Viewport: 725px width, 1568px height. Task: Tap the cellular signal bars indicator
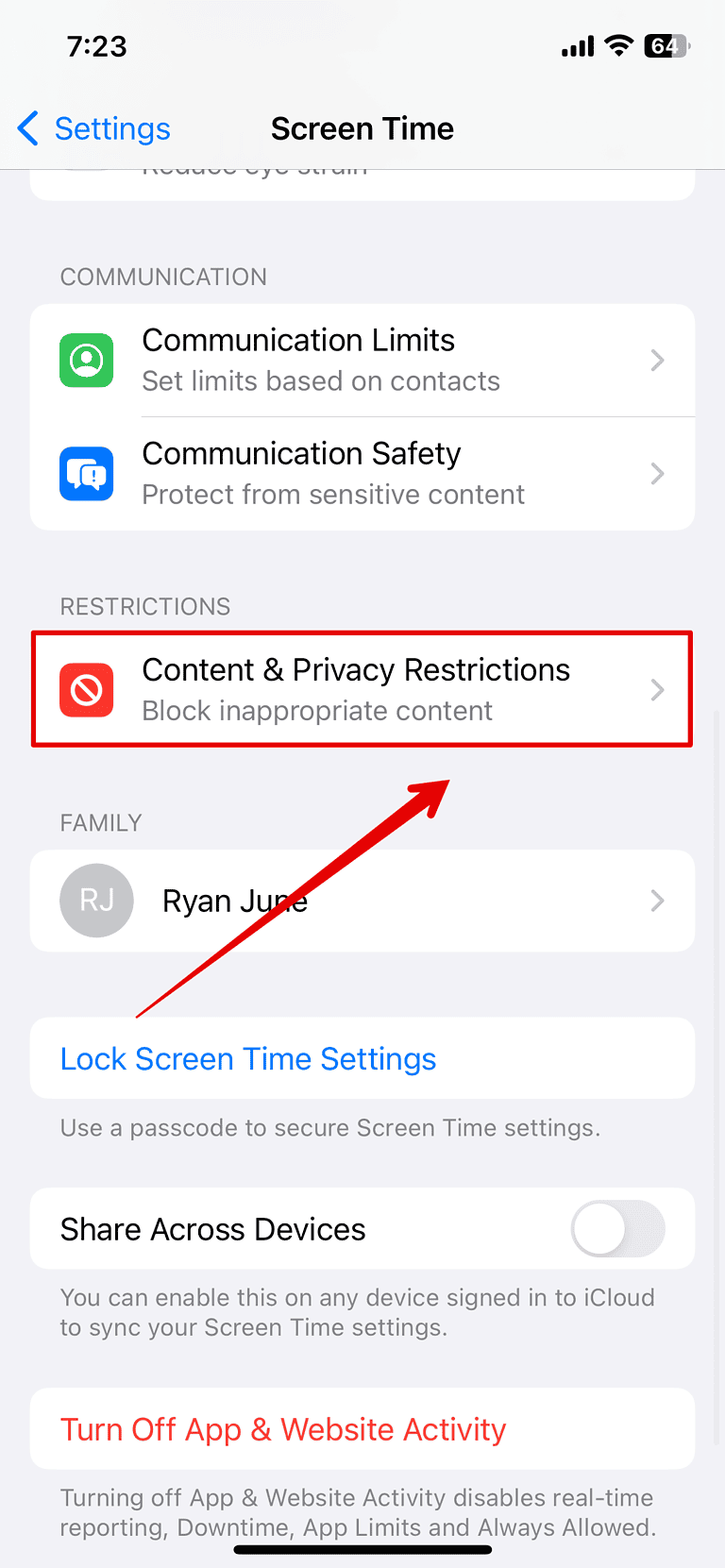point(577,45)
